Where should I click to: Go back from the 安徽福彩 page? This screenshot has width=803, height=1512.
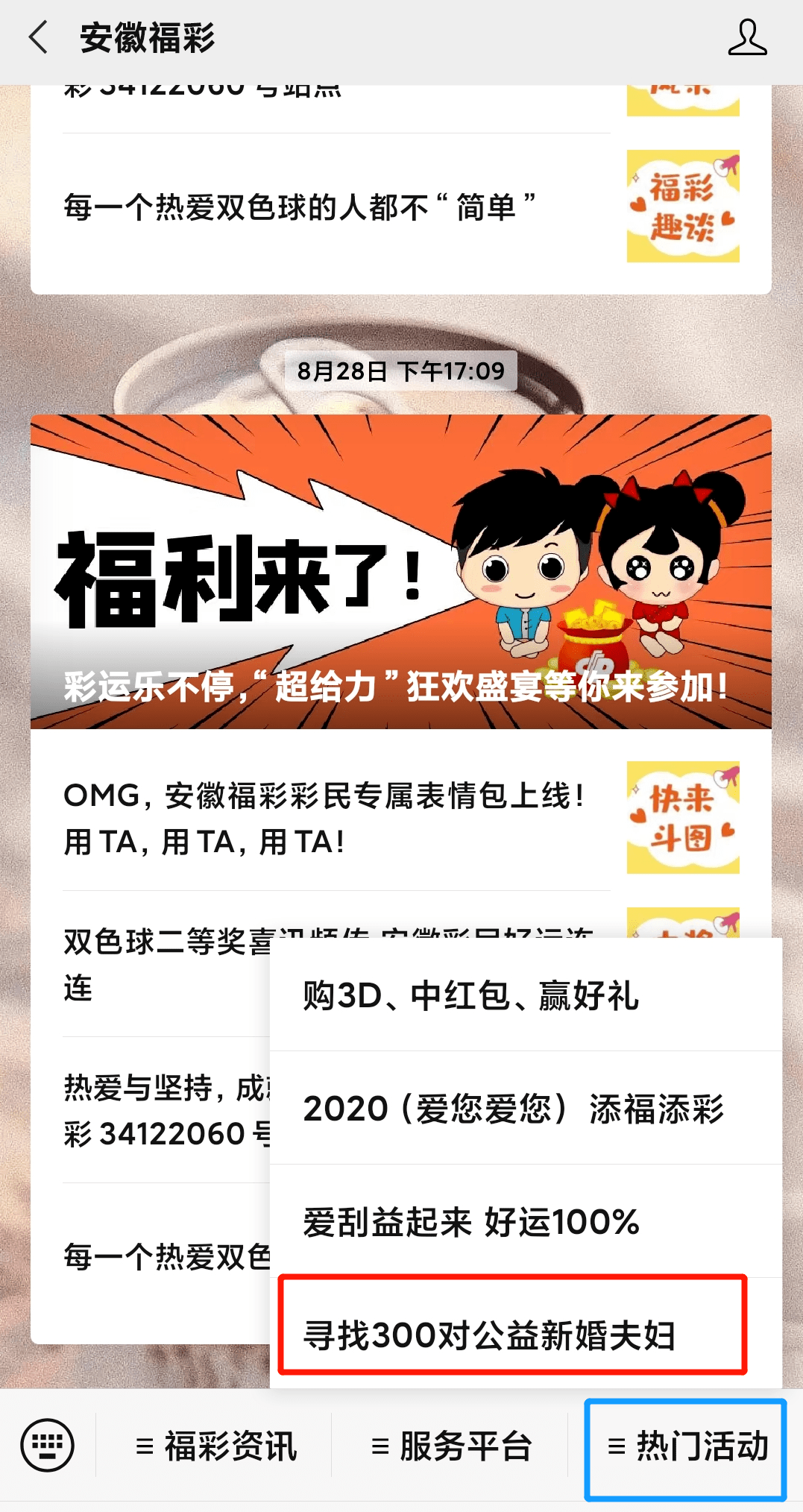[x=38, y=37]
